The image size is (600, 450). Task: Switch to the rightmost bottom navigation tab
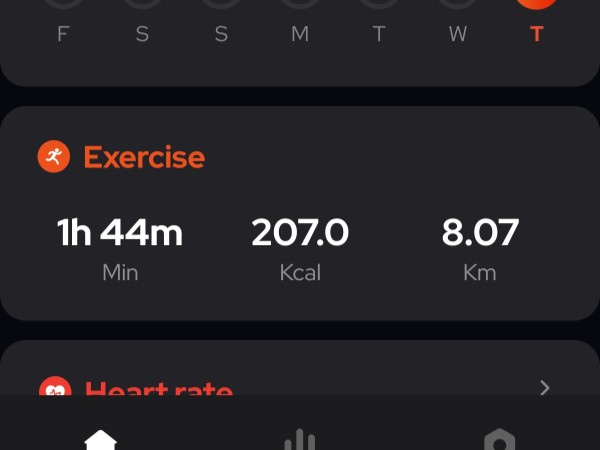coord(499,438)
